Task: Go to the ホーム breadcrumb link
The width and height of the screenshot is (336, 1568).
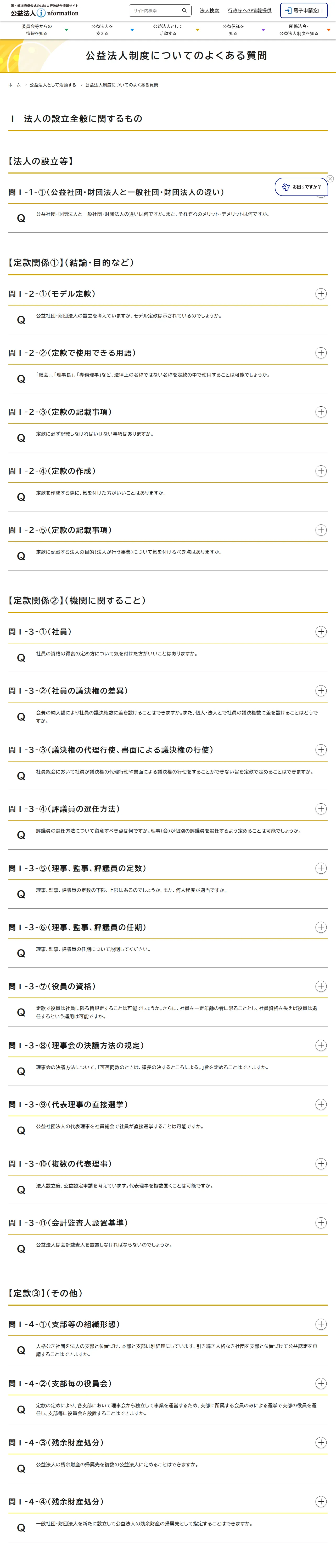Action: pos(15,85)
